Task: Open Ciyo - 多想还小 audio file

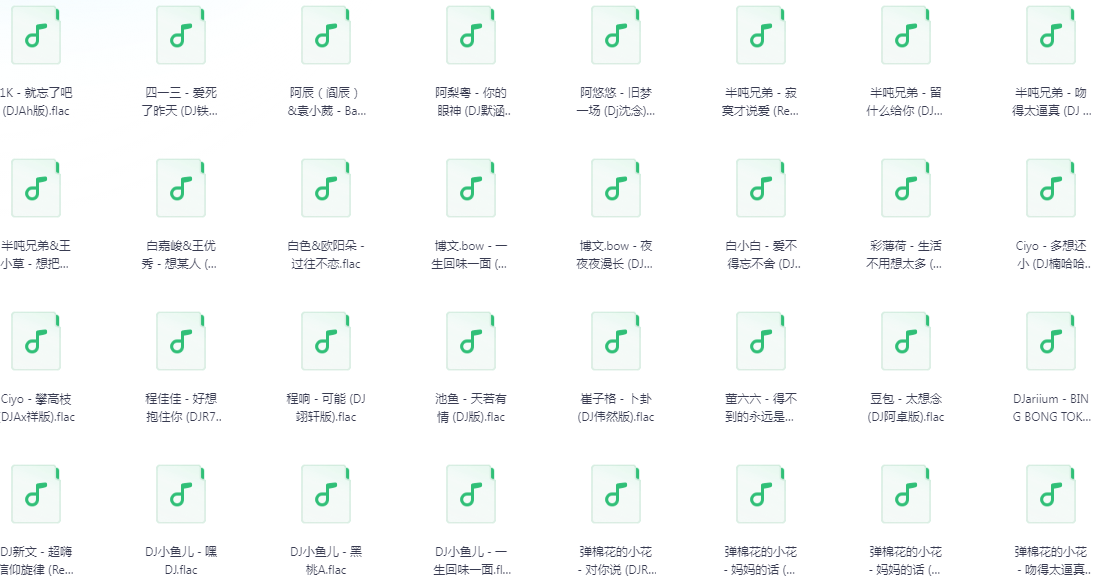Action: (1051, 189)
